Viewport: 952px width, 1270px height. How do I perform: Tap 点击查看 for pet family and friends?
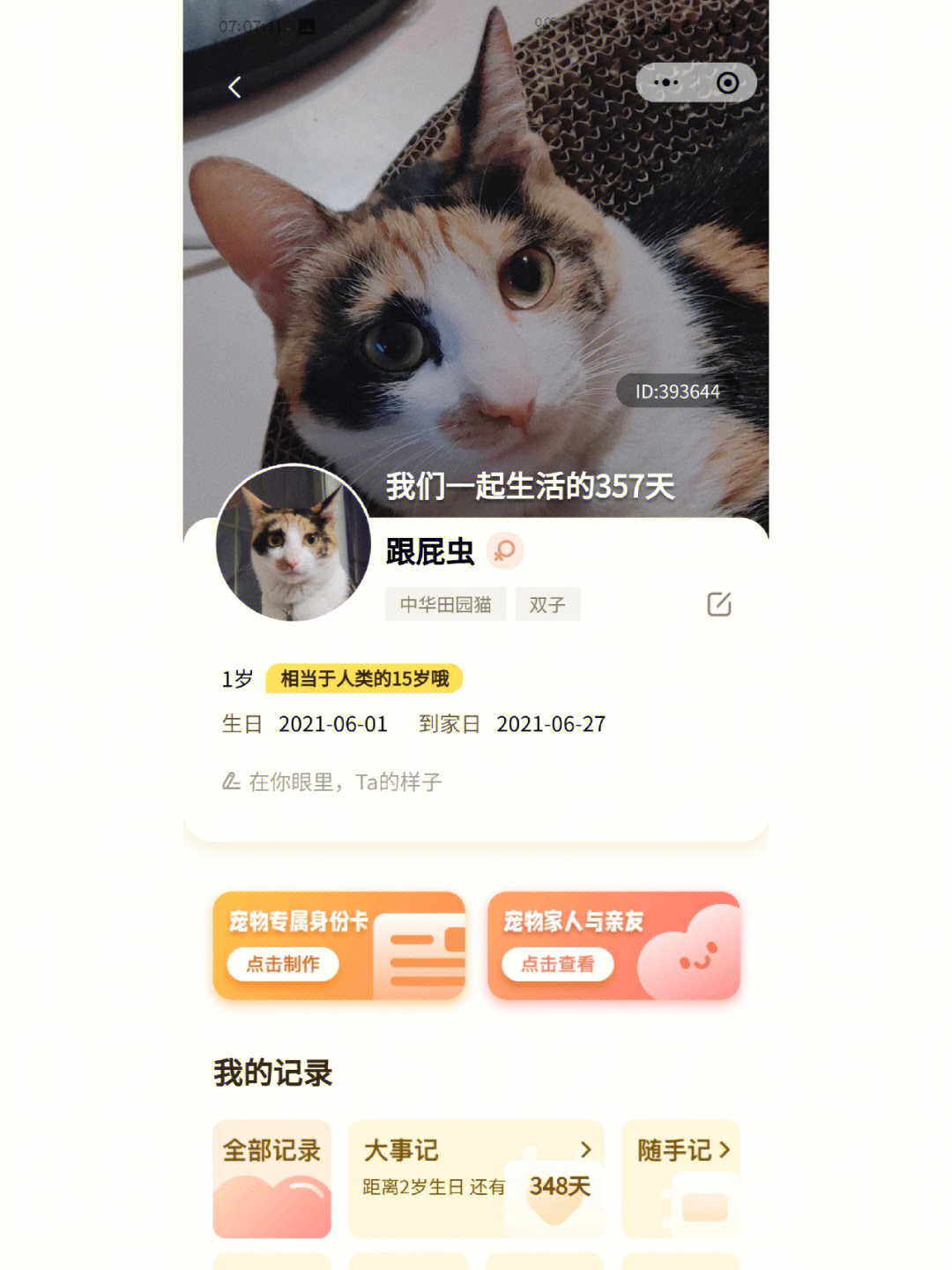(557, 964)
